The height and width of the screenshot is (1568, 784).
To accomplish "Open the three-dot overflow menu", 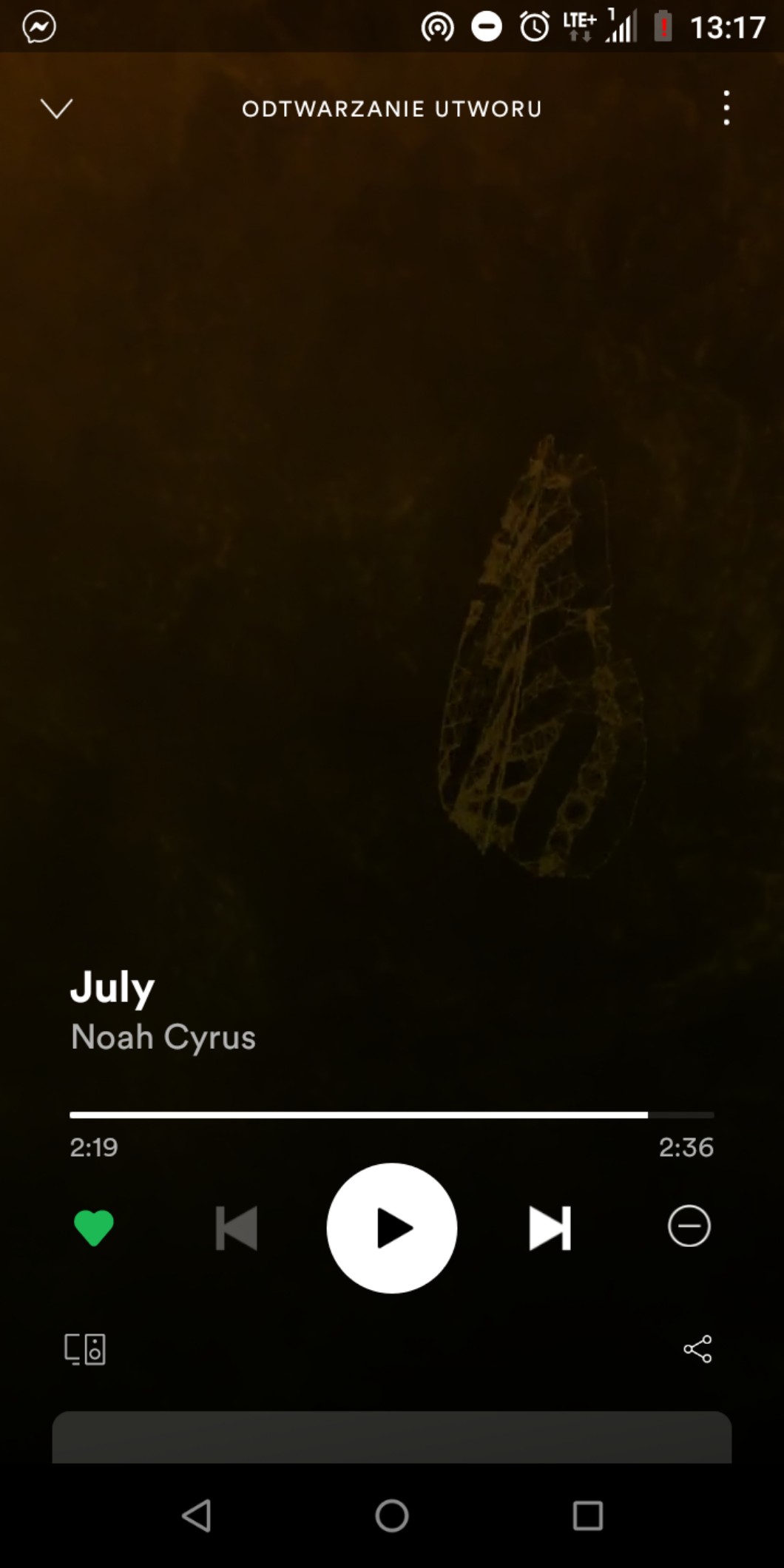I will tap(726, 108).
